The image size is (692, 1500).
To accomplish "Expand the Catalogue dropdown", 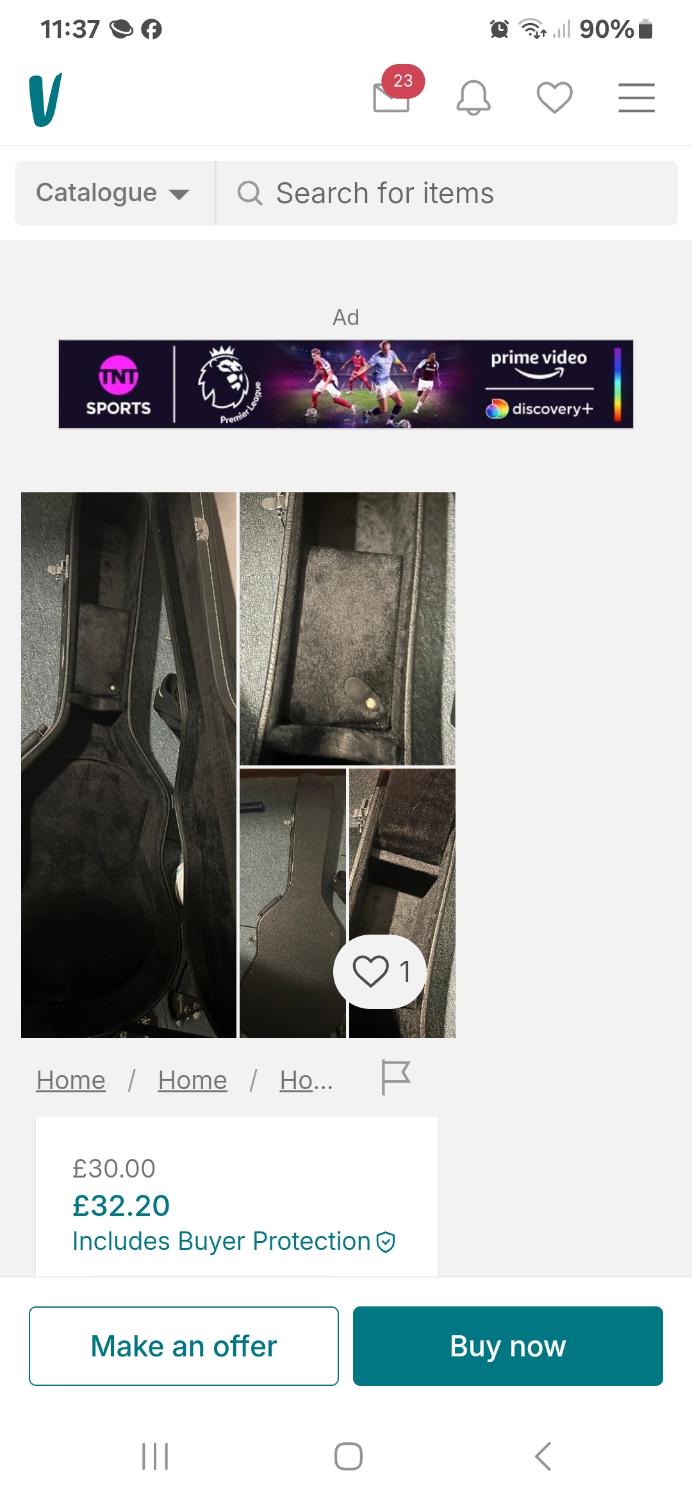I will 113,193.
